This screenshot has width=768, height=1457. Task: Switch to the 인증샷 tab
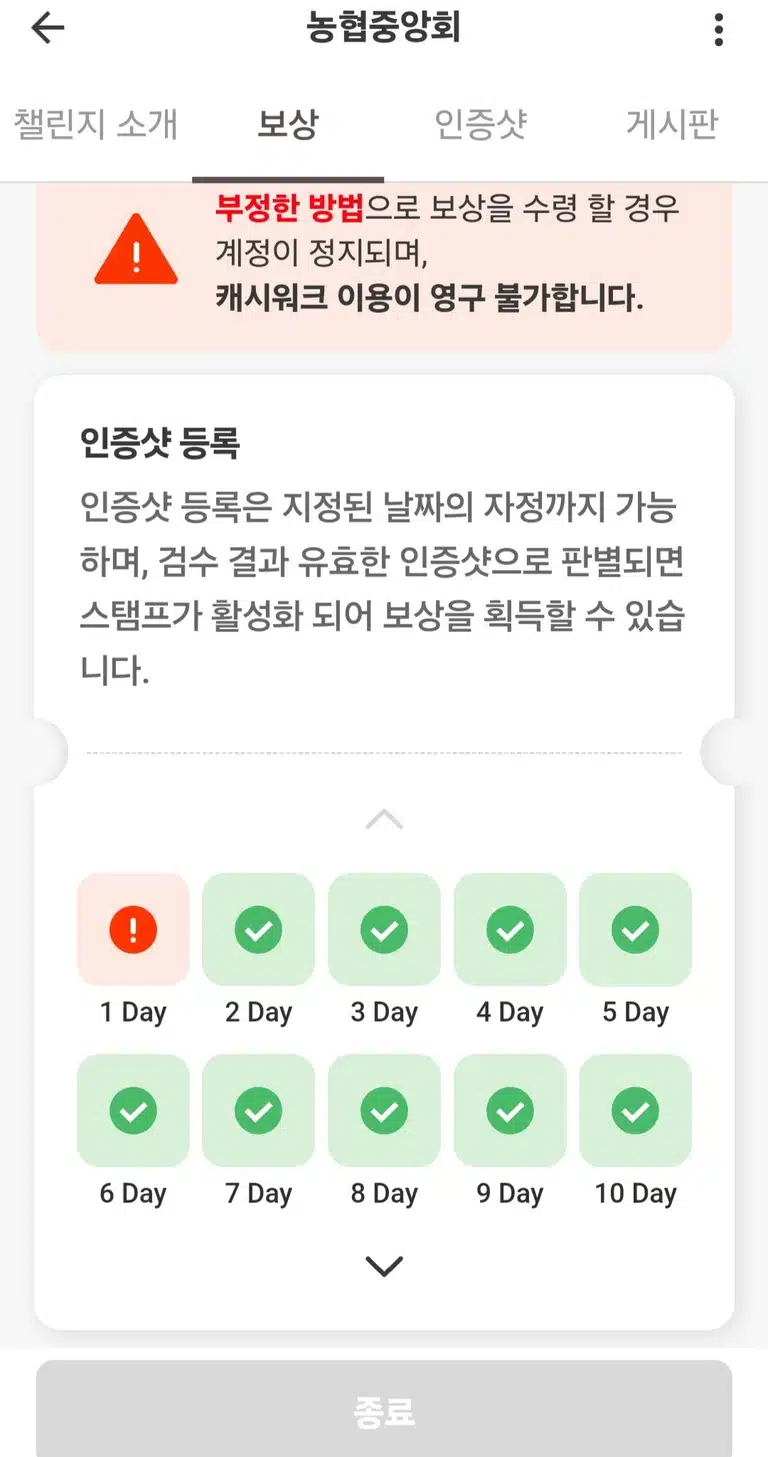coord(480,125)
